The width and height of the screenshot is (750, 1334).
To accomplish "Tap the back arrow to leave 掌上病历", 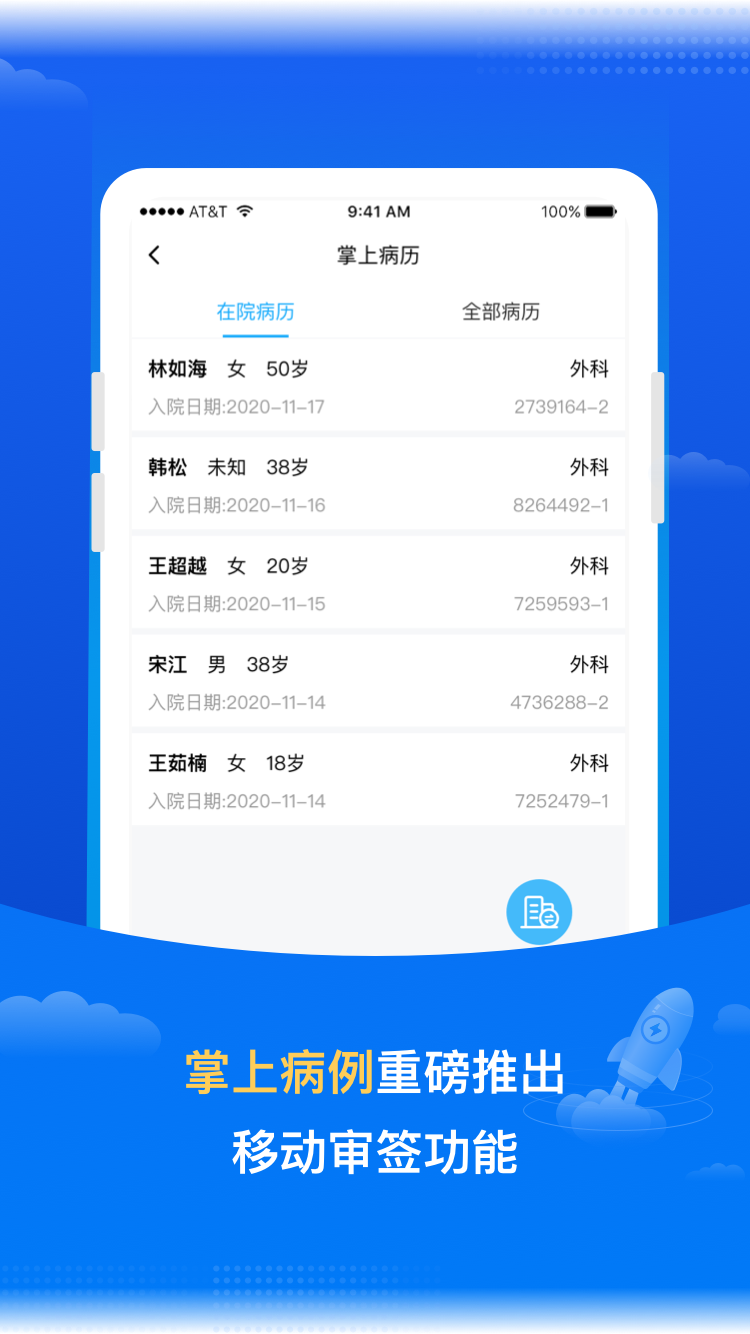I will coord(155,256).
